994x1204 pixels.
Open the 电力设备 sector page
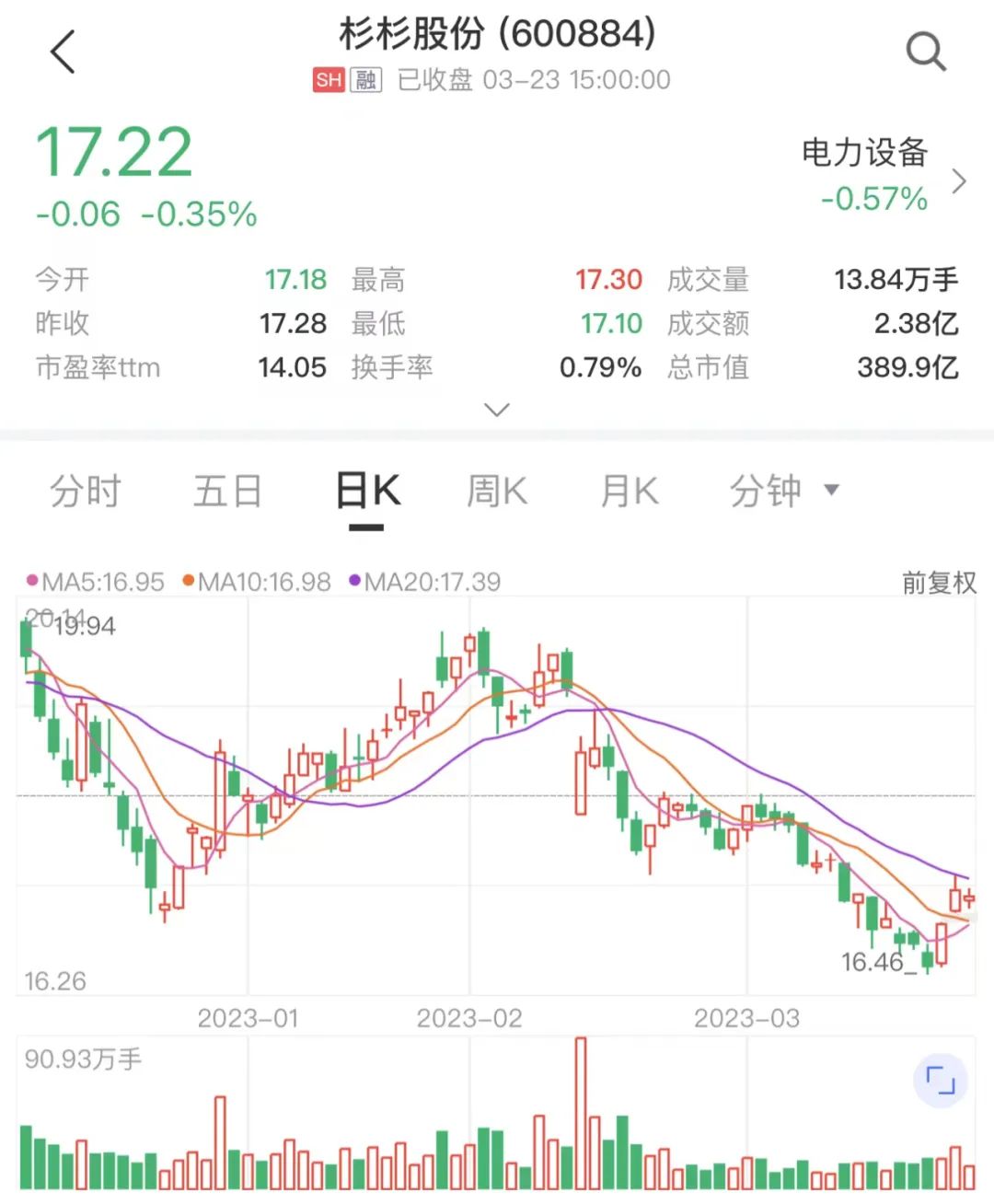coord(882,175)
